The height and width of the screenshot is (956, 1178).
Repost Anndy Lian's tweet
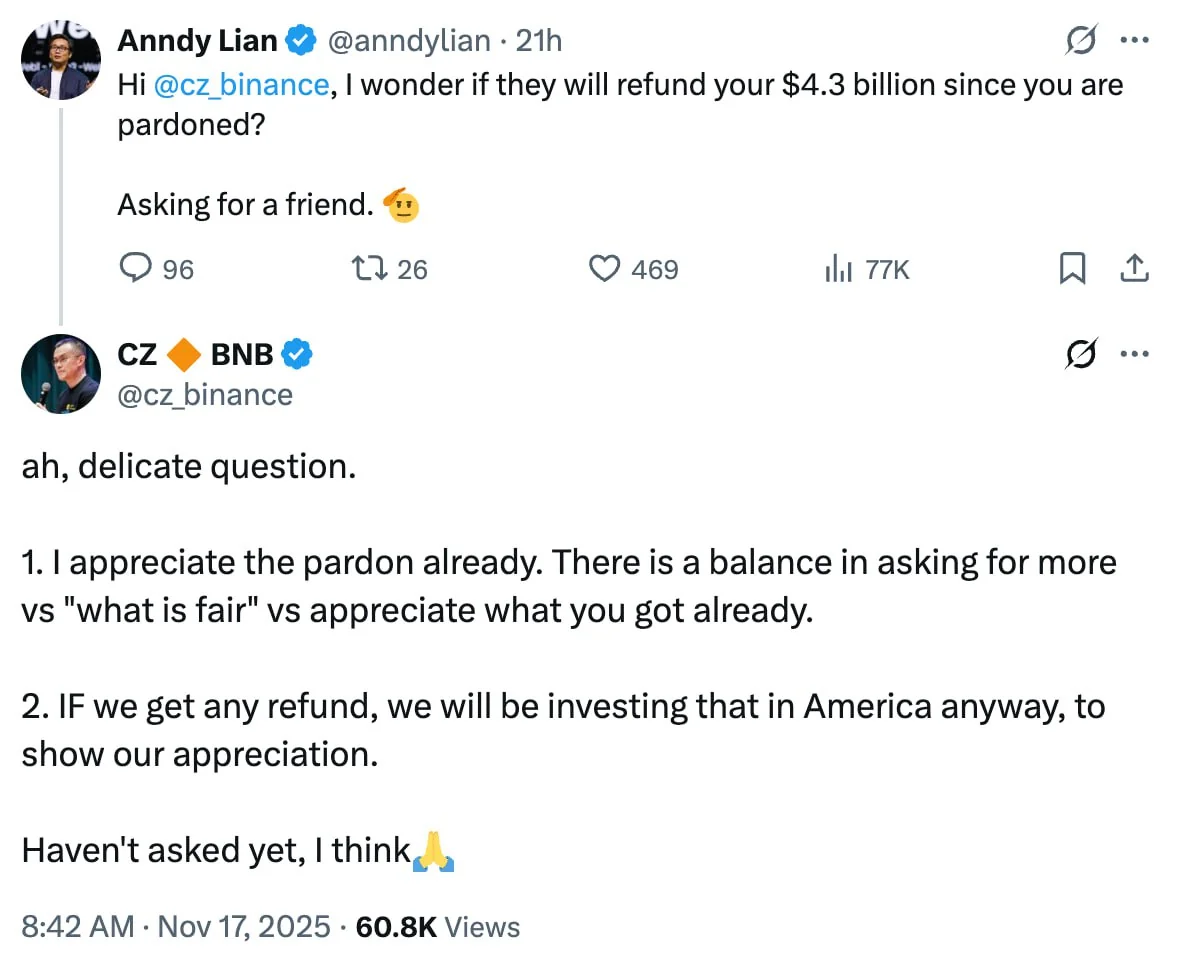point(371,268)
